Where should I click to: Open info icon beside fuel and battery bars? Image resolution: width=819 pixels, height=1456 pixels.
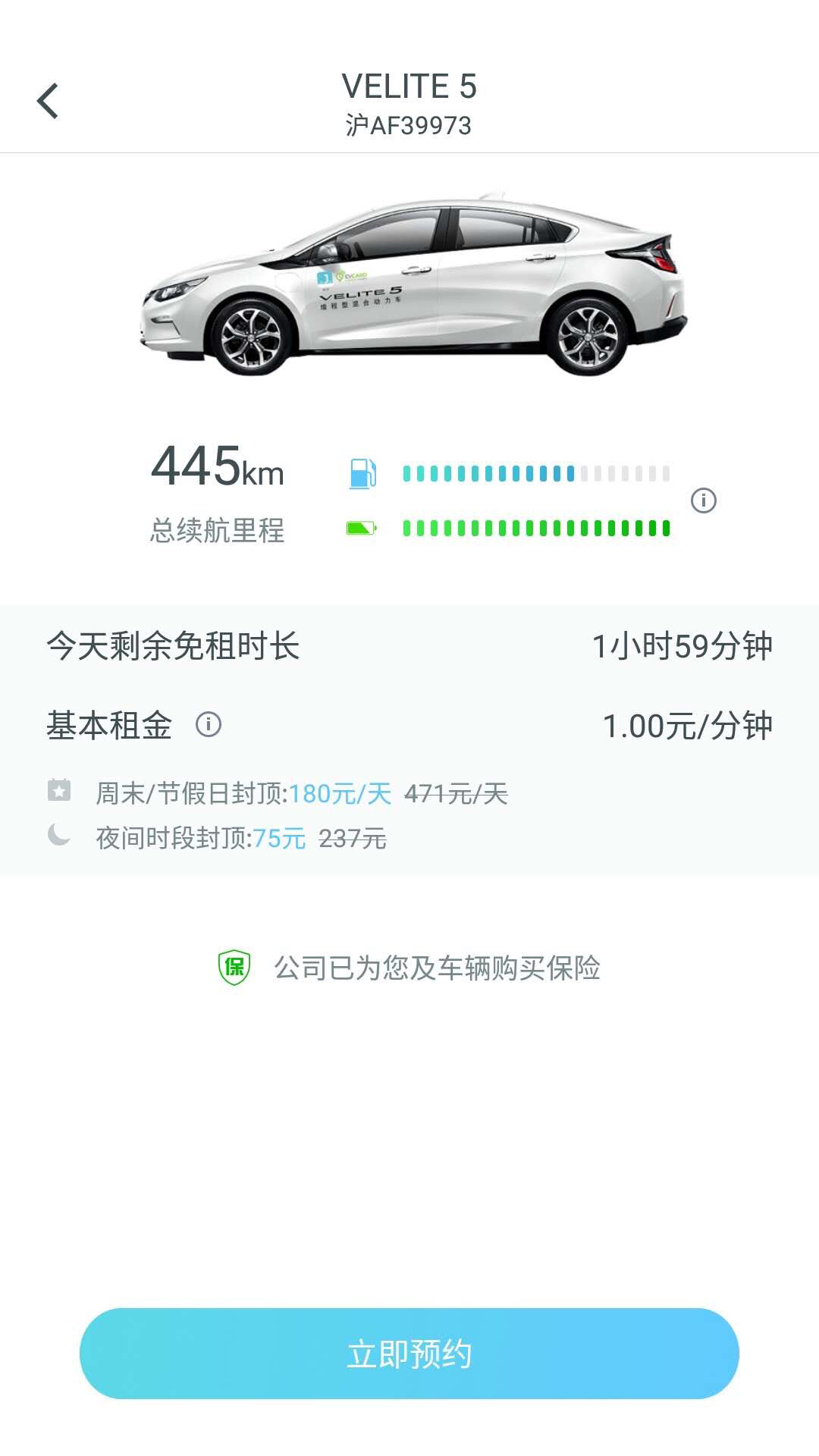click(703, 500)
